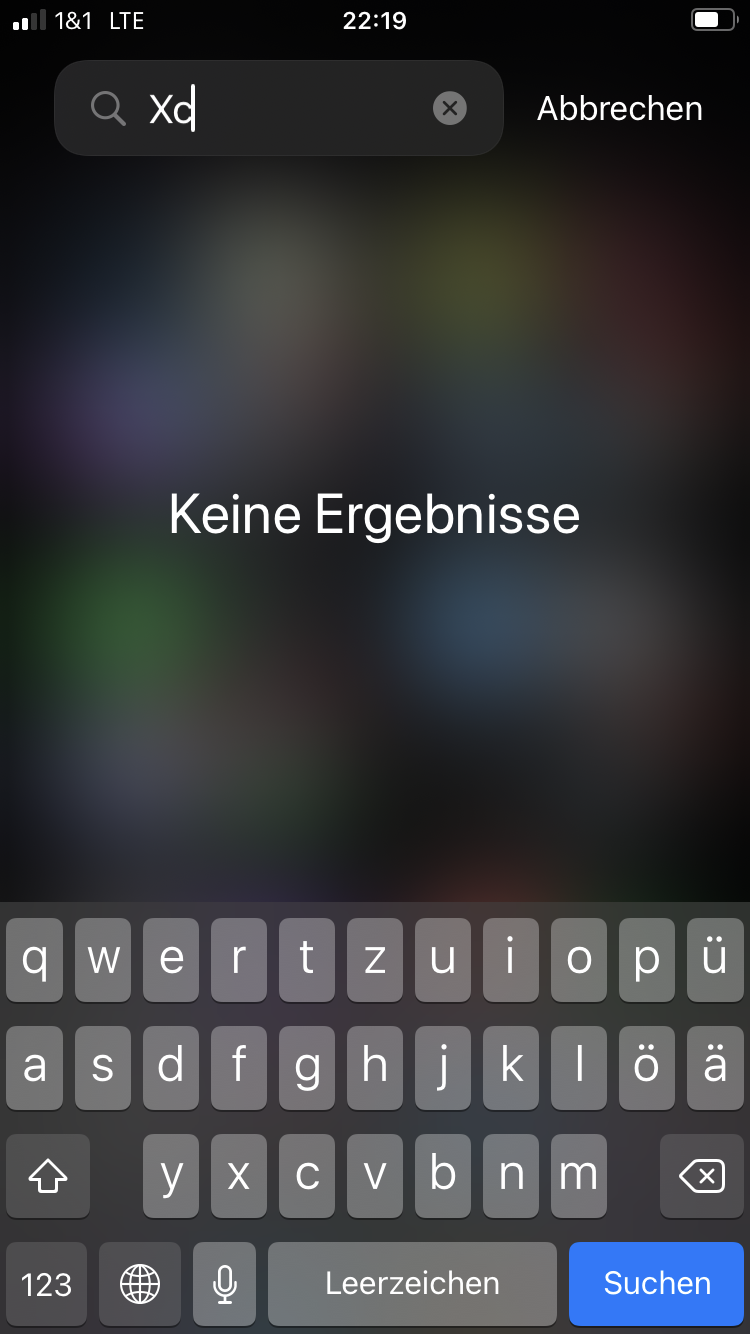Switch keyboard language via the globe key
Viewport: 750px width, 1334px height.
coord(140,1283)
